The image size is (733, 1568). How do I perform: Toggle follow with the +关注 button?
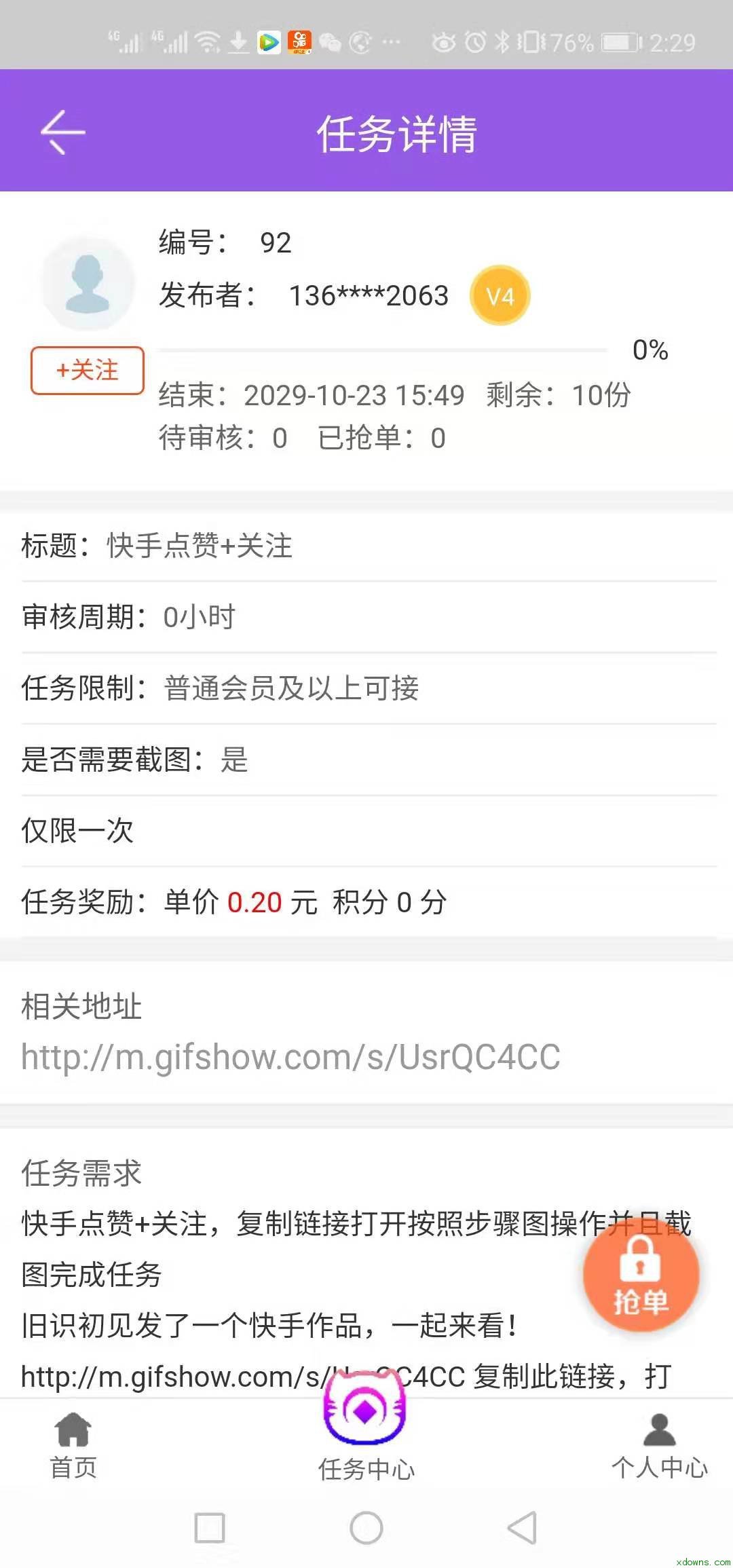[87, 371]
